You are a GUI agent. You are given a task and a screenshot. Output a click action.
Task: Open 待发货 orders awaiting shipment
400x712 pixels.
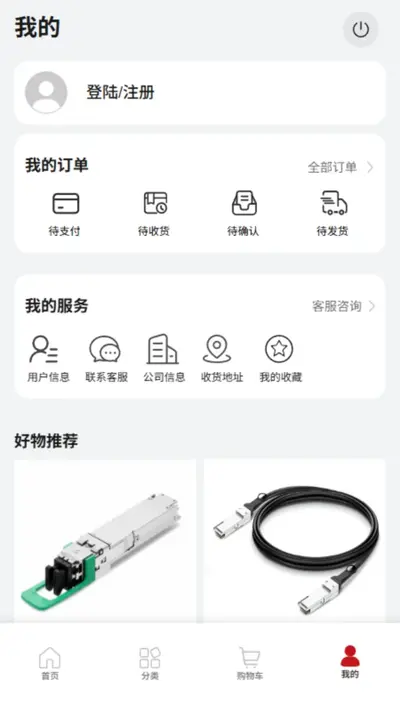point(333,213)
